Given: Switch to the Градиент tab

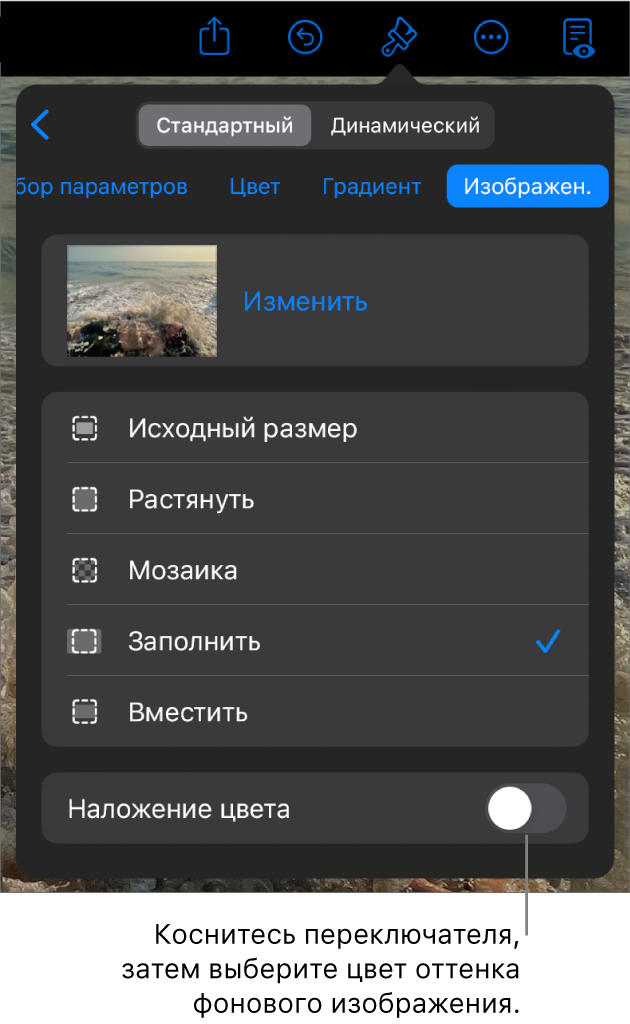Looking at the screenshot, I should (x=371, y=186).
